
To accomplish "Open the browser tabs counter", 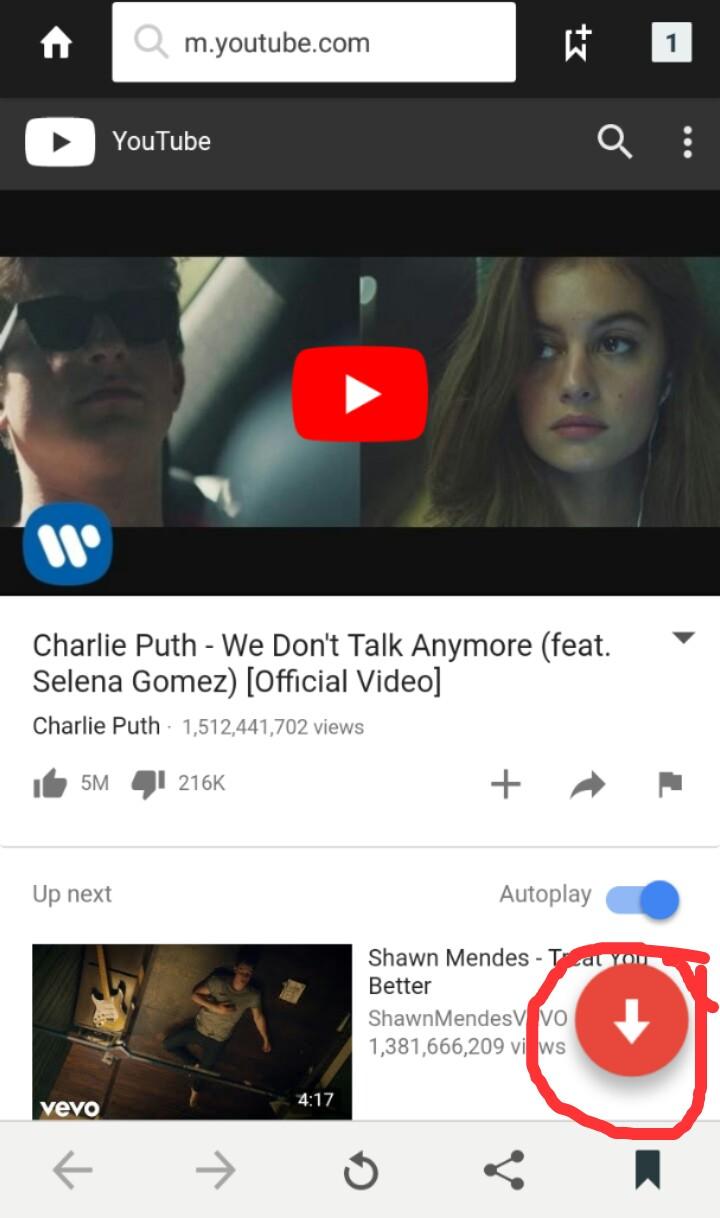I will coord(671,42).
